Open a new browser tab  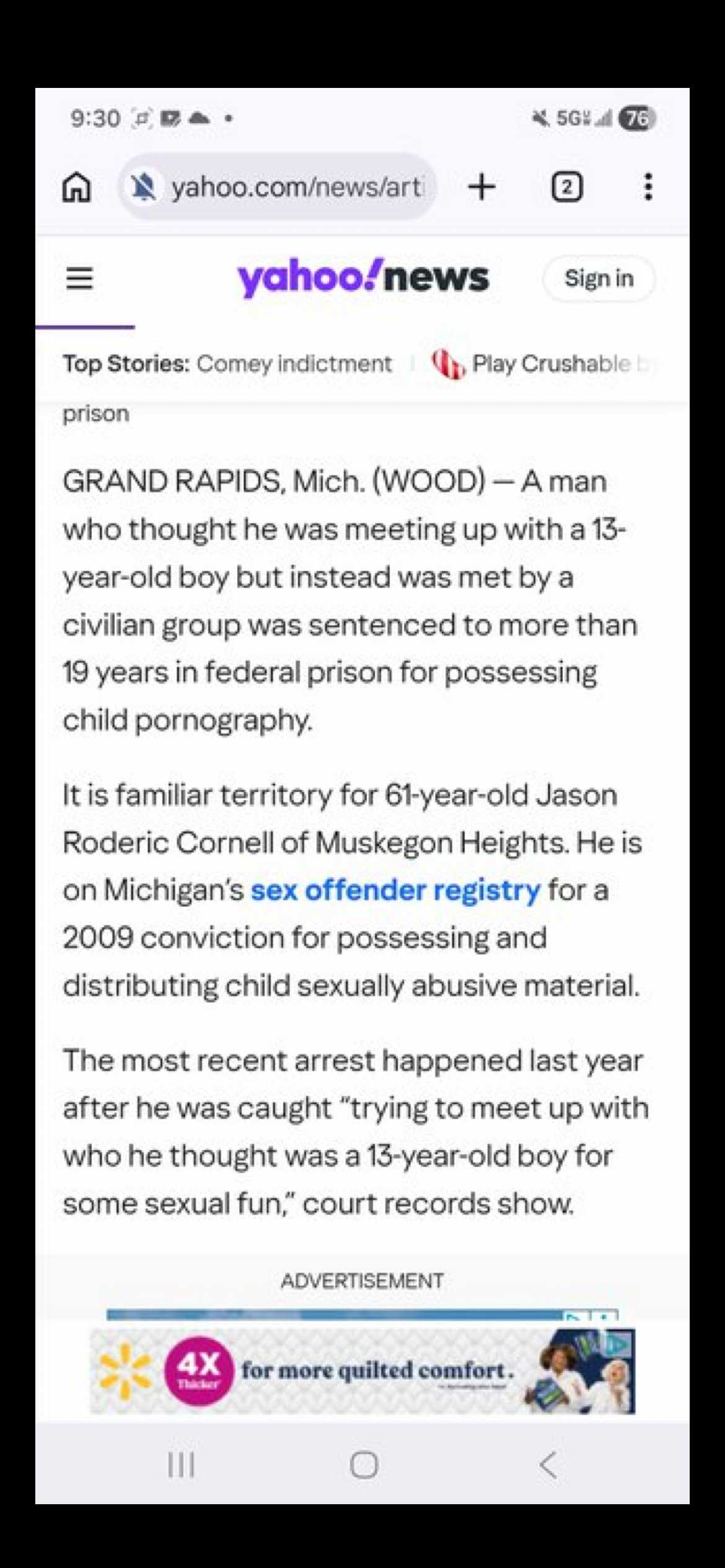(481, 187)
